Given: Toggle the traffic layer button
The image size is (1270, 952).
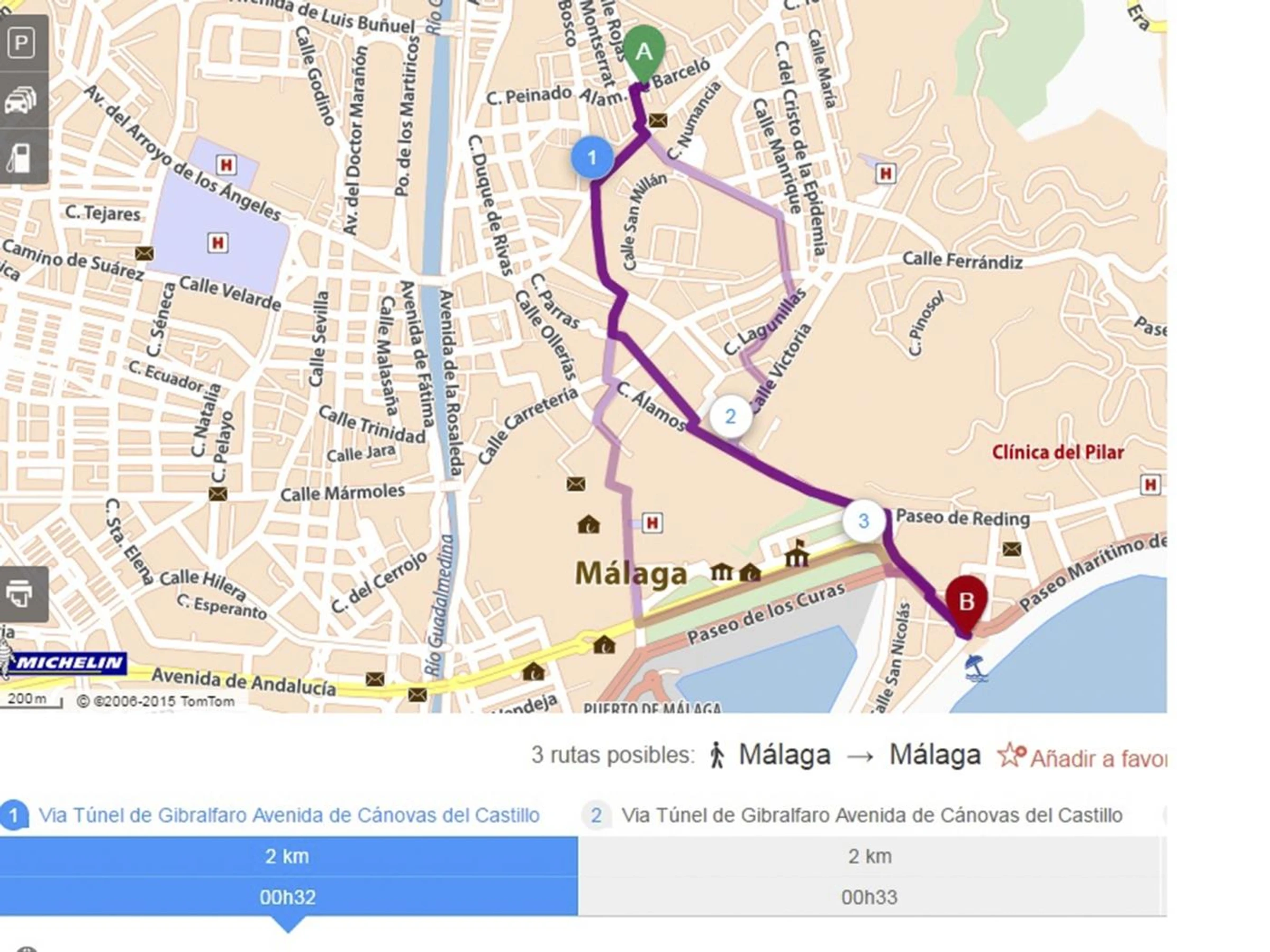Looking at the screenshot, I should pyautogui.click(x=21, y=100).
